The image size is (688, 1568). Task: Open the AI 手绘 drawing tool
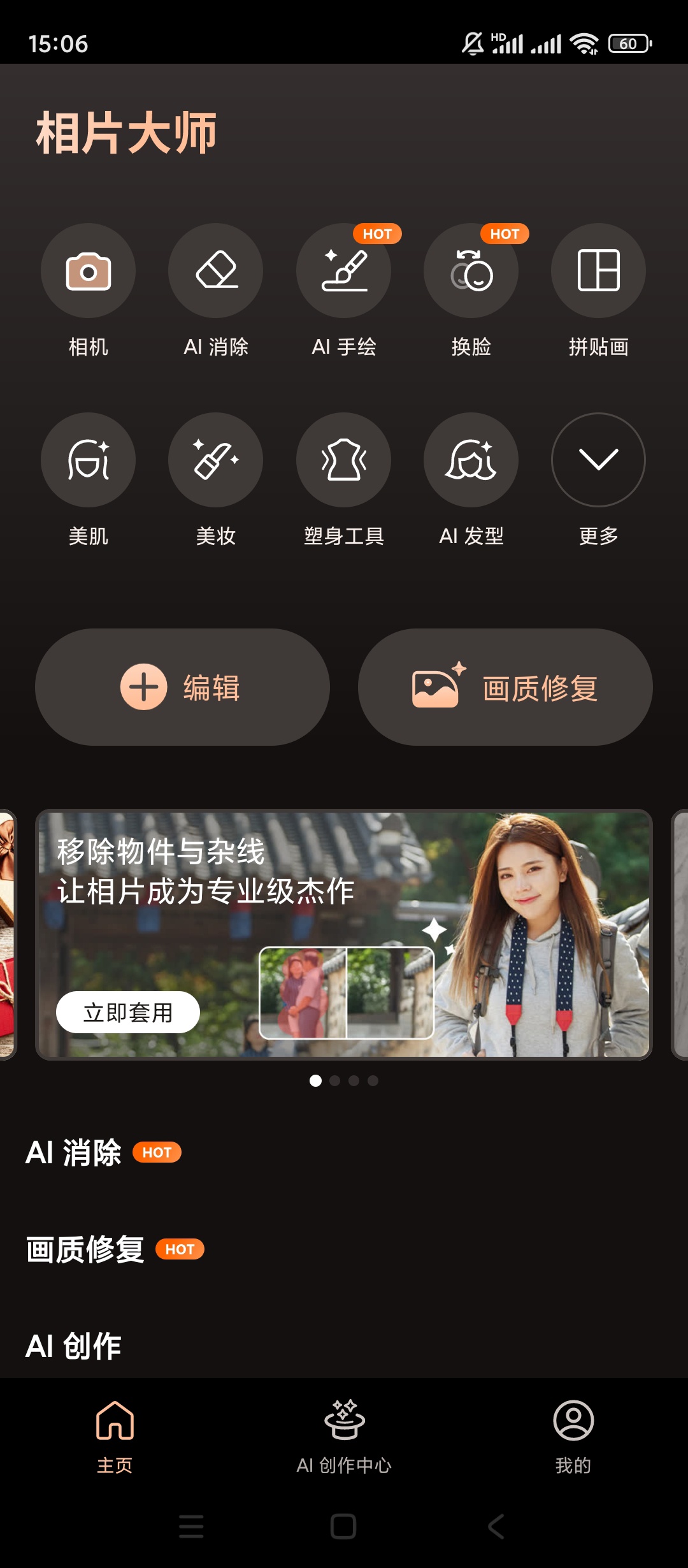click(x=343, y=271)
